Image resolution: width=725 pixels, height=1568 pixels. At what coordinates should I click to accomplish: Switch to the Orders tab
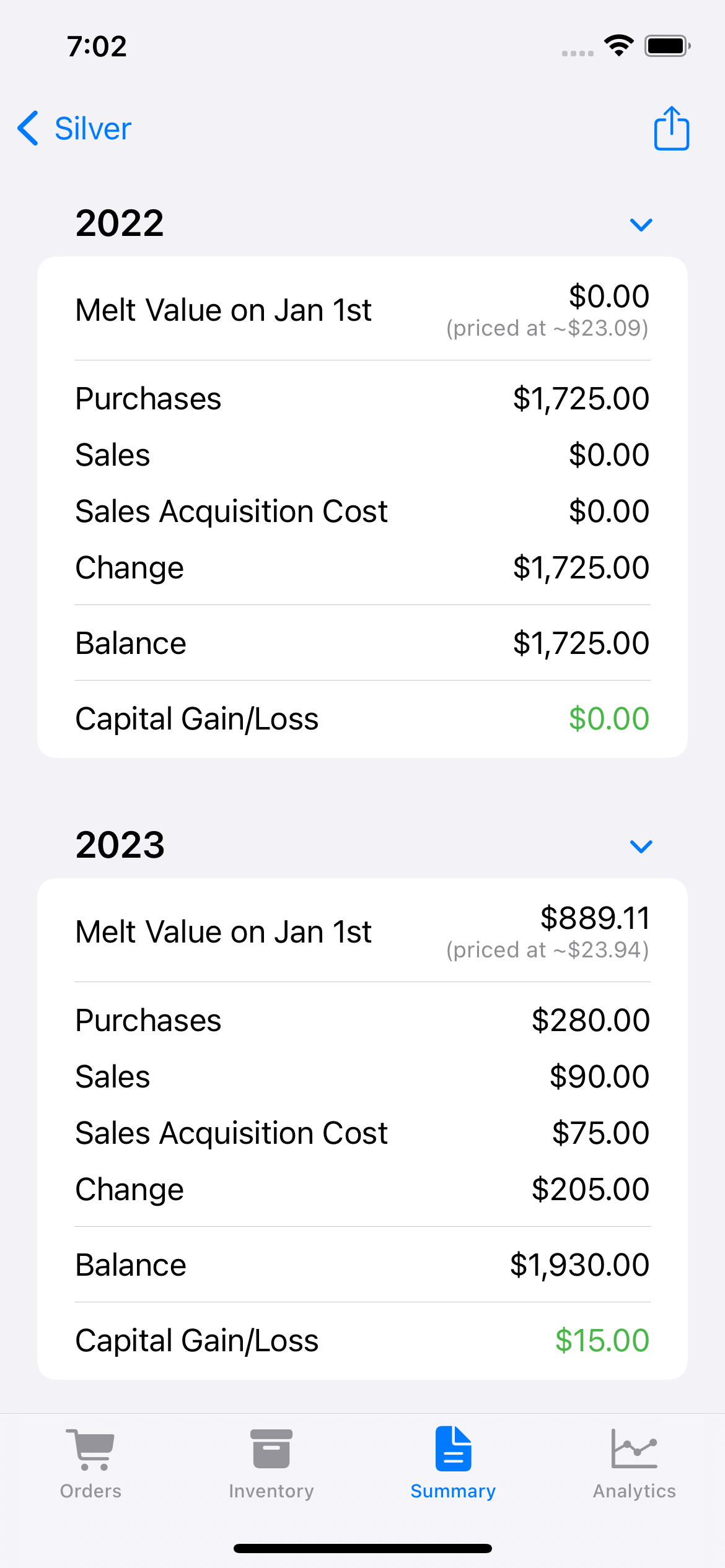click(90, 1463)
